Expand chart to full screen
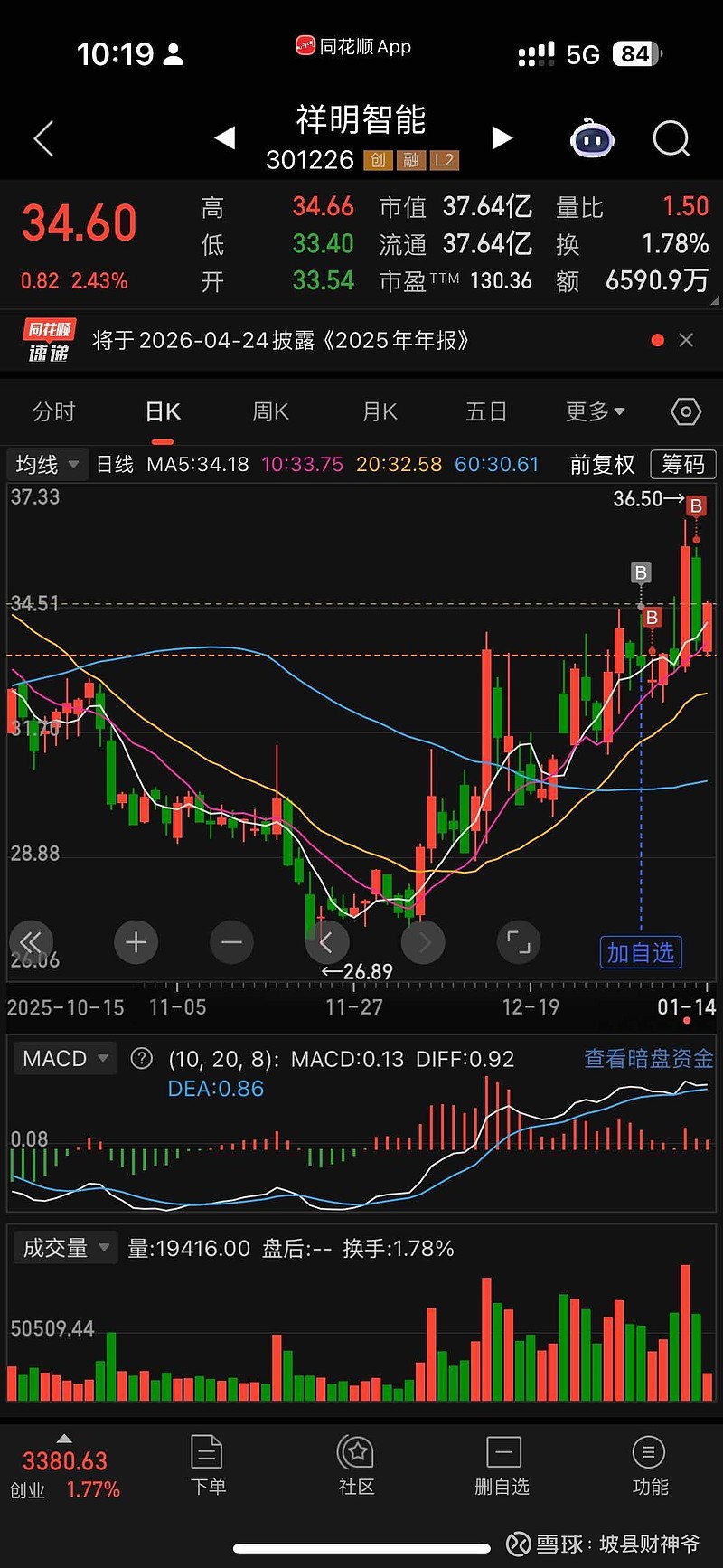The width and height of the screenshot is (723, 1568). pyautogui.click(x=519, y=942)
